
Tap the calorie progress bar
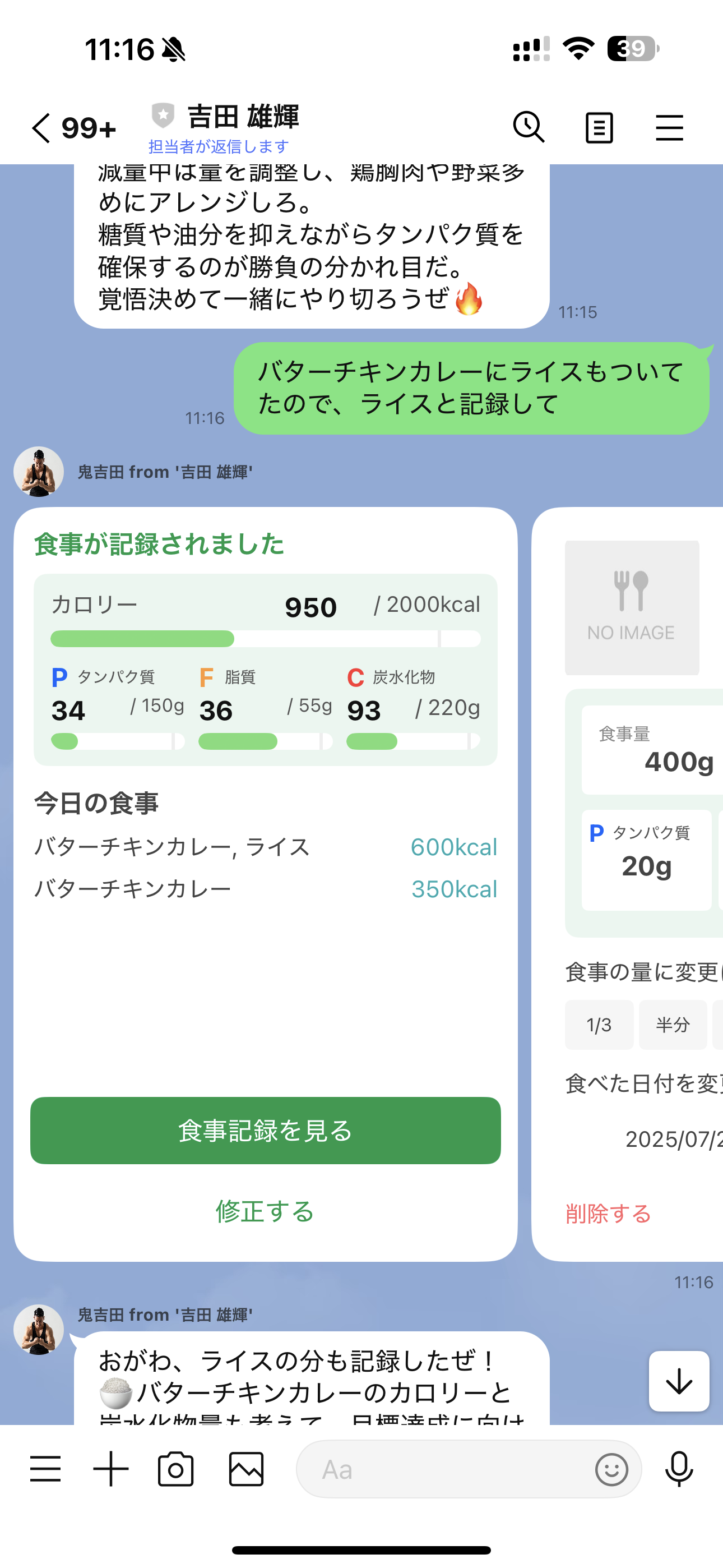[x=265, y=640]
